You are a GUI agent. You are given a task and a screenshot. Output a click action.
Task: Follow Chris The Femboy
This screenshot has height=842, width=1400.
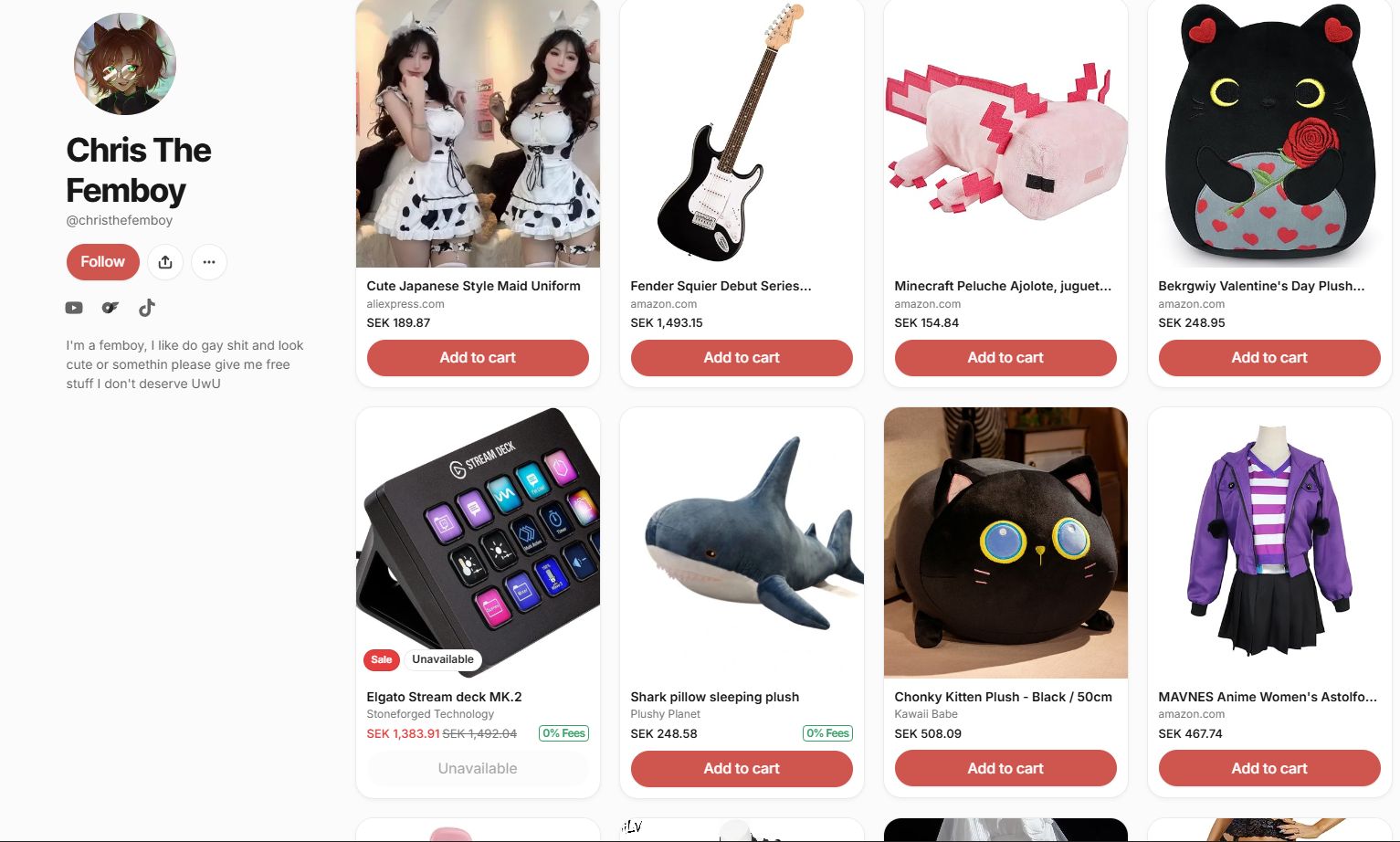click(102, 262)
